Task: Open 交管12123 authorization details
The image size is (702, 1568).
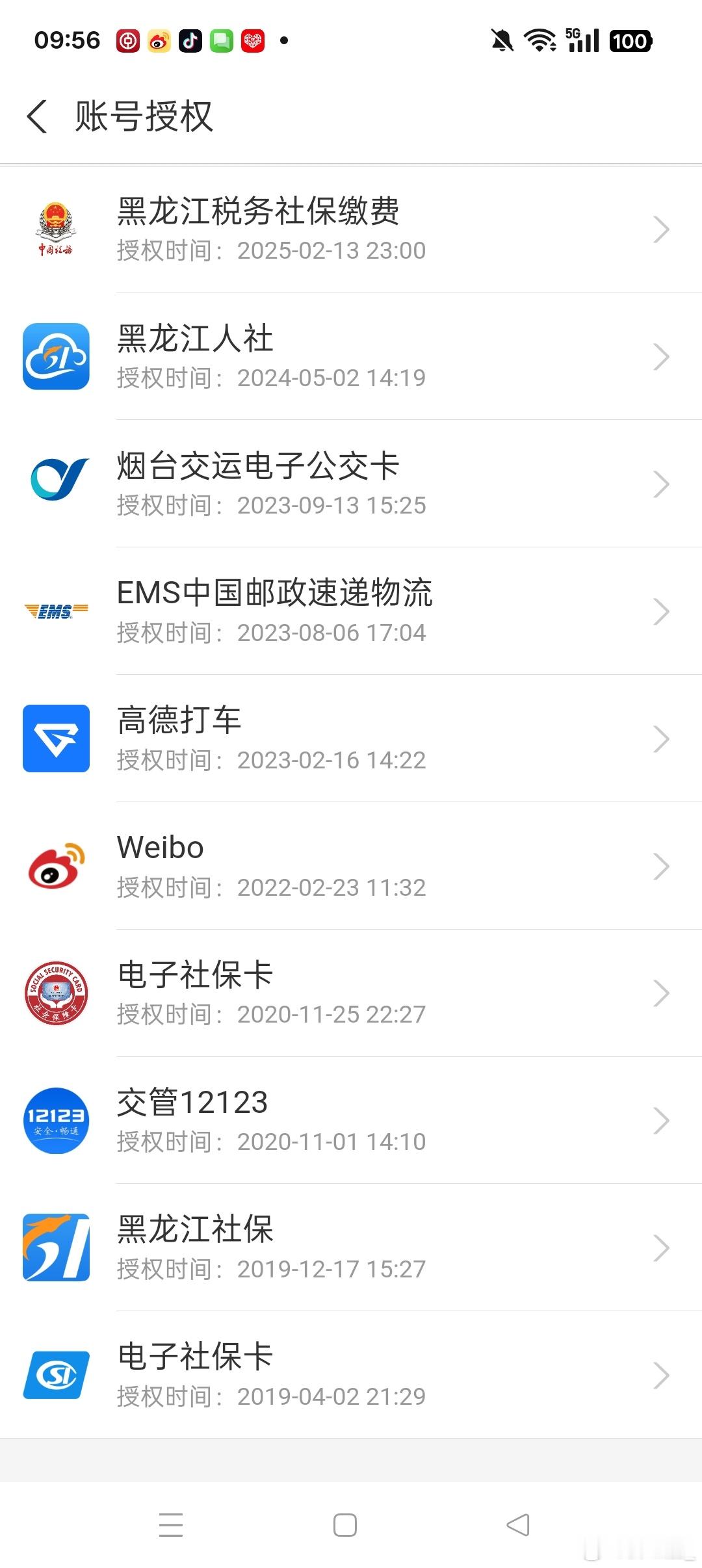Action: [x=351, y=1121]
